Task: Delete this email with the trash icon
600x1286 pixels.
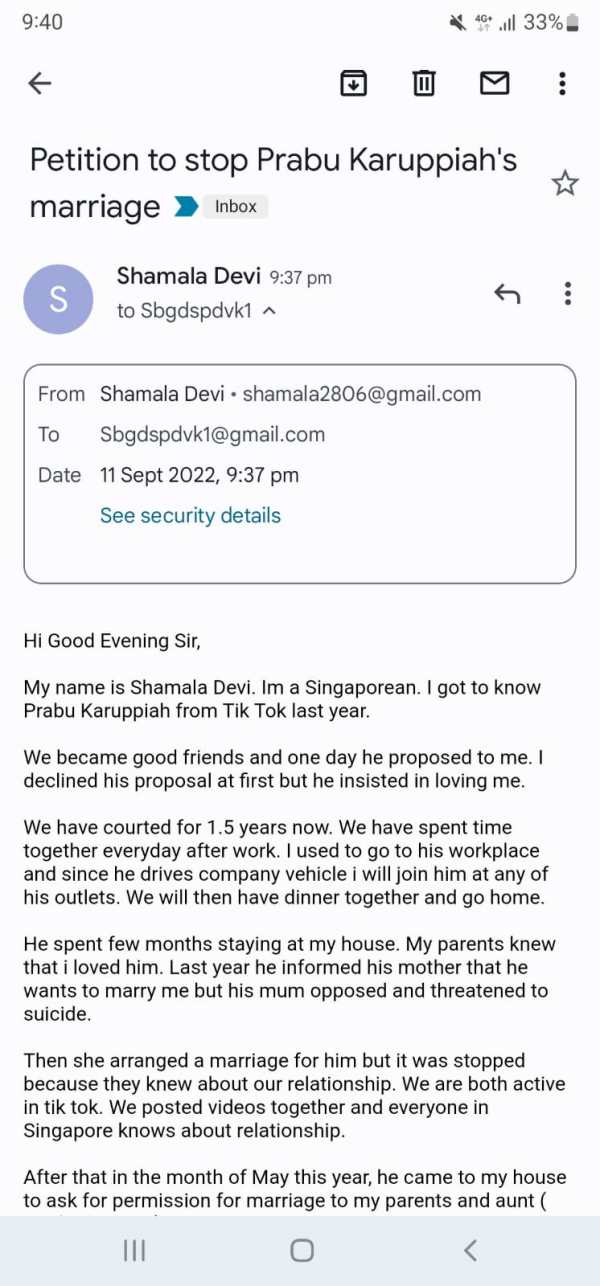Action: (x=424, y=84)
